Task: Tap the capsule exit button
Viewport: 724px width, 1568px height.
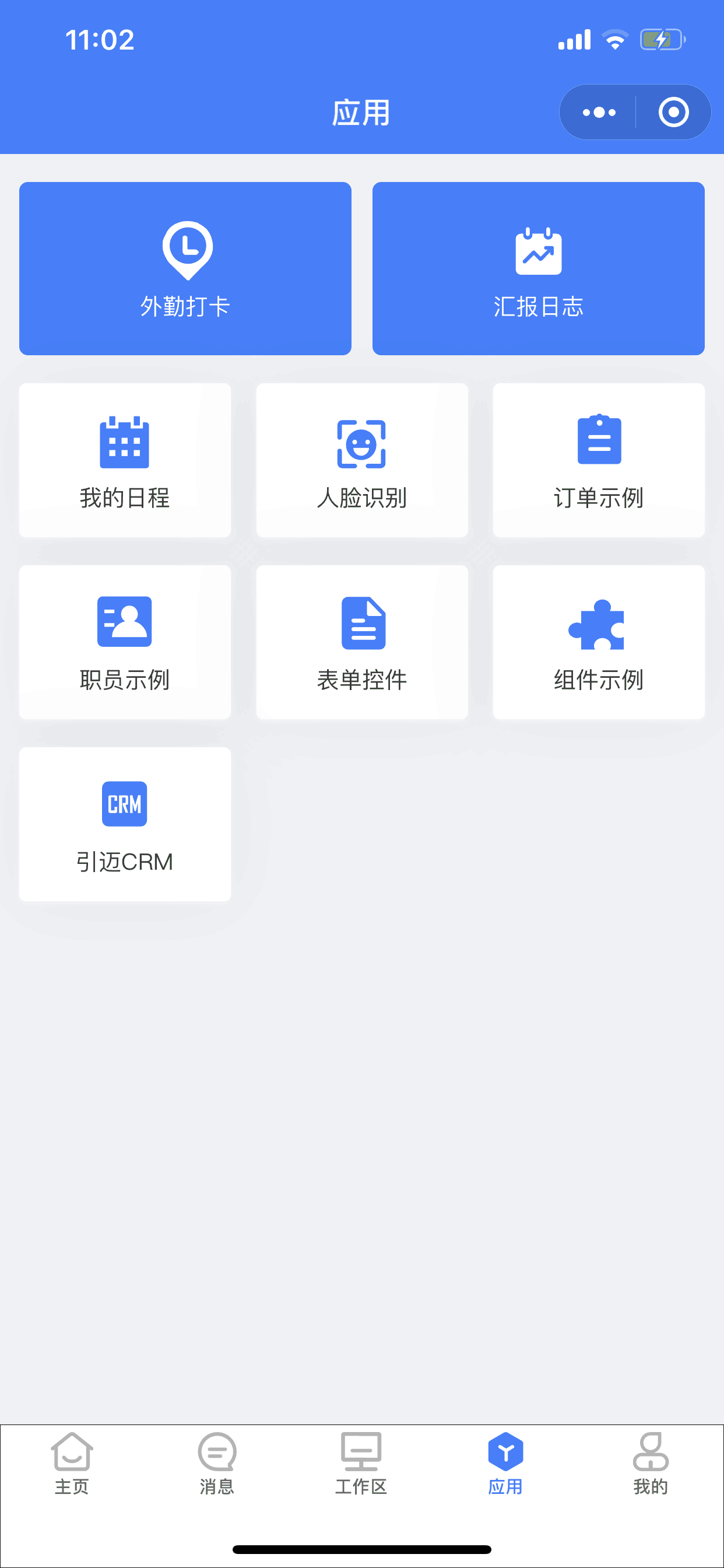Action: [x=673, y=112]
